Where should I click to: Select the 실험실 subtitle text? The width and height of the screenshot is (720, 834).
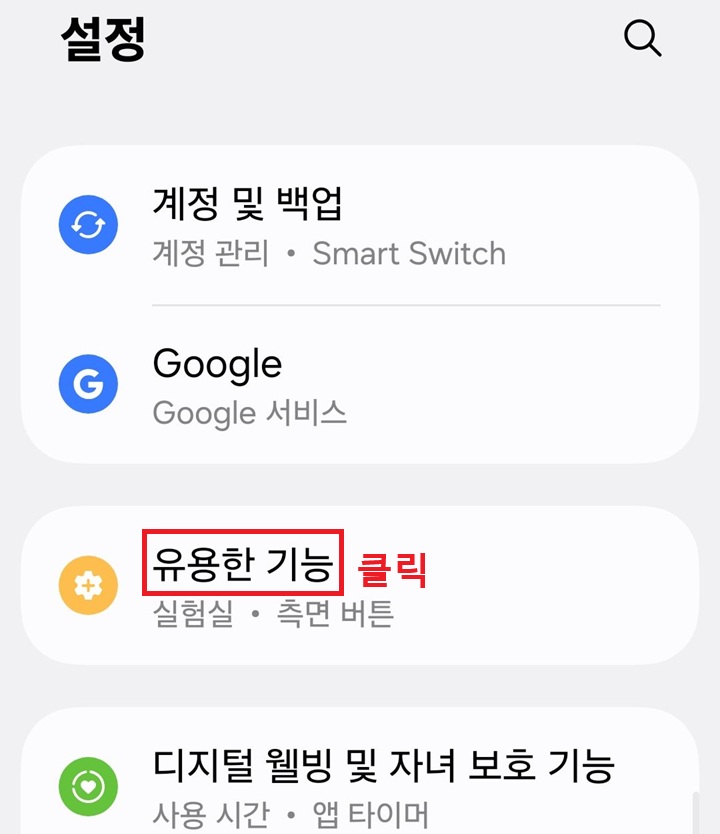[190, 617]
